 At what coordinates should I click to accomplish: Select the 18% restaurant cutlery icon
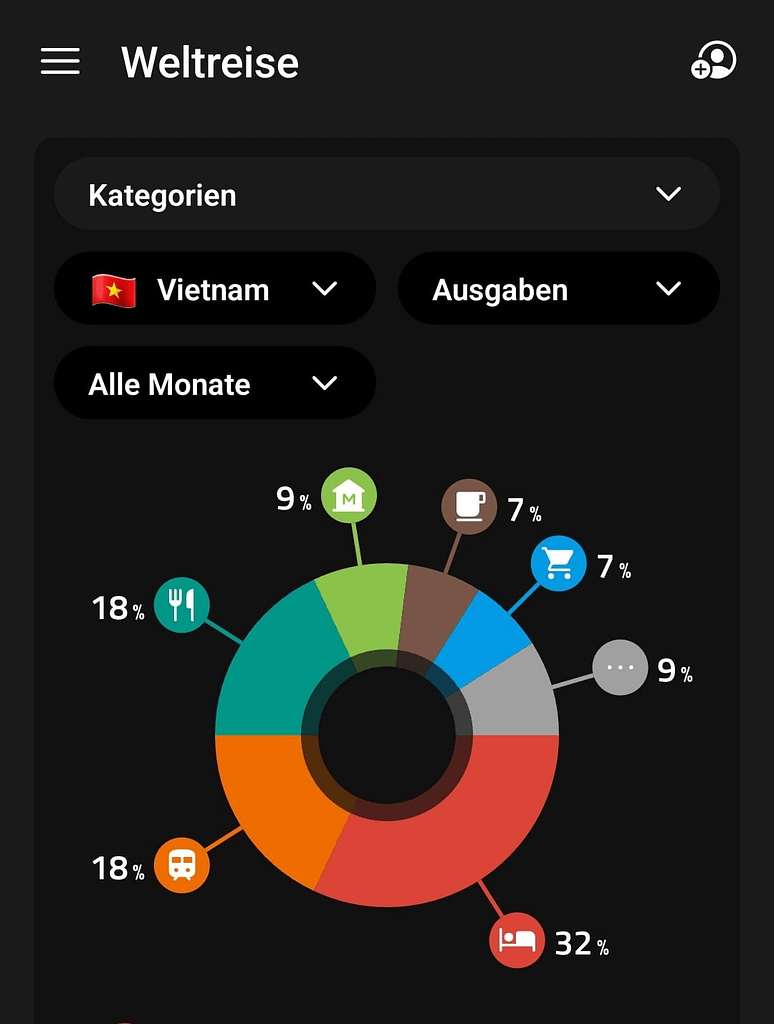click(x=182, y=605)
